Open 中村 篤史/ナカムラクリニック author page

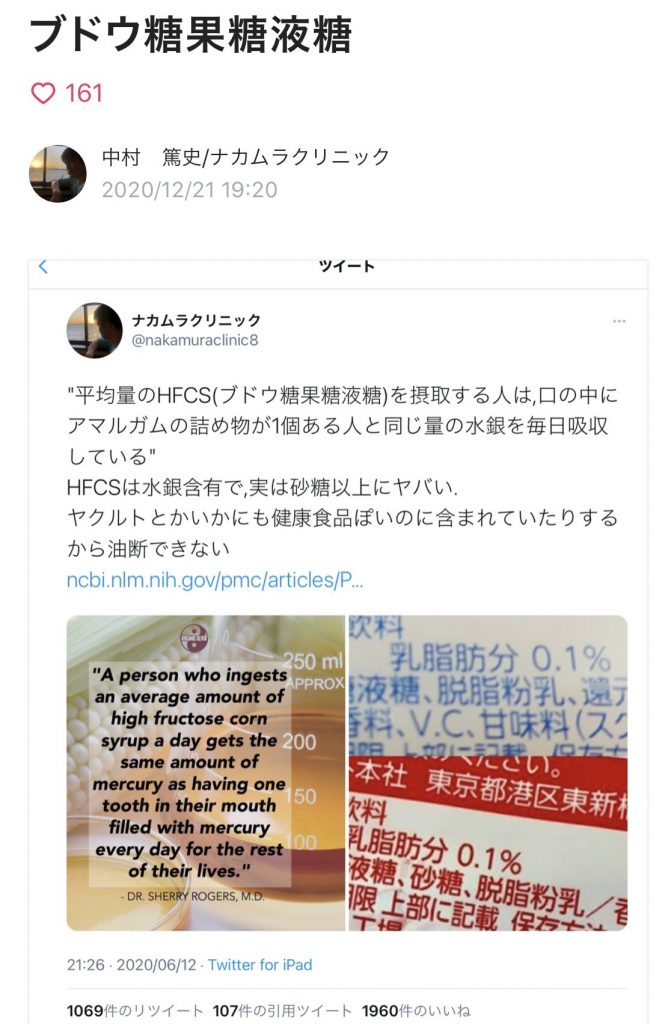point(245,157)
